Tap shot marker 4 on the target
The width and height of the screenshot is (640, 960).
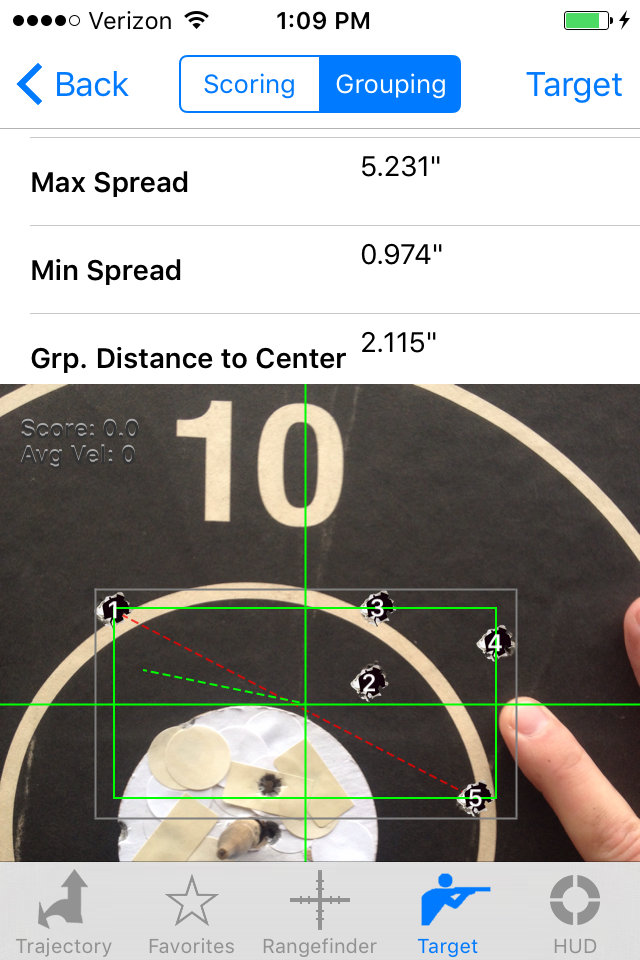tap(495, 643)
